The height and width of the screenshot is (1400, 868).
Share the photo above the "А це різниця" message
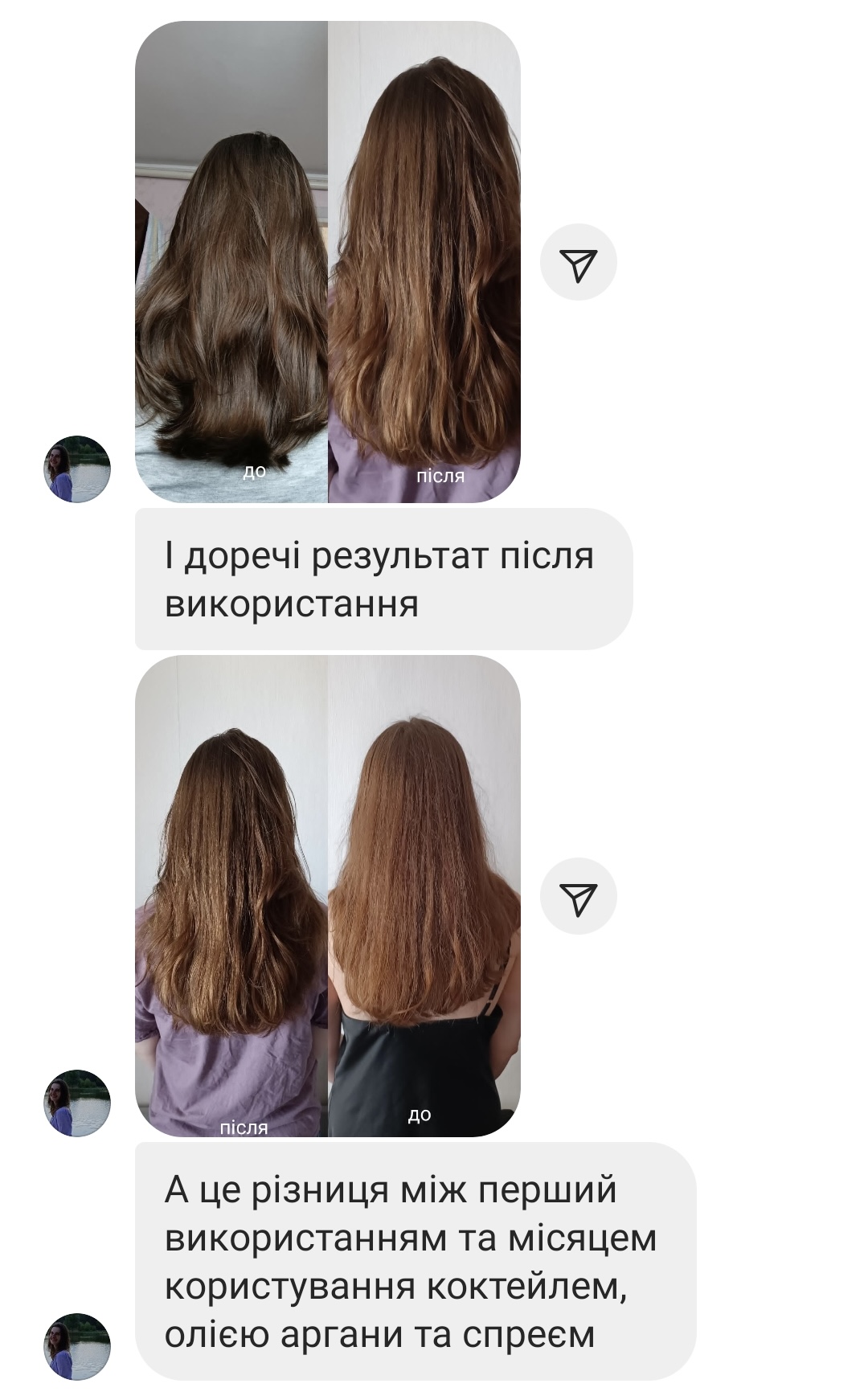[579, 896]
